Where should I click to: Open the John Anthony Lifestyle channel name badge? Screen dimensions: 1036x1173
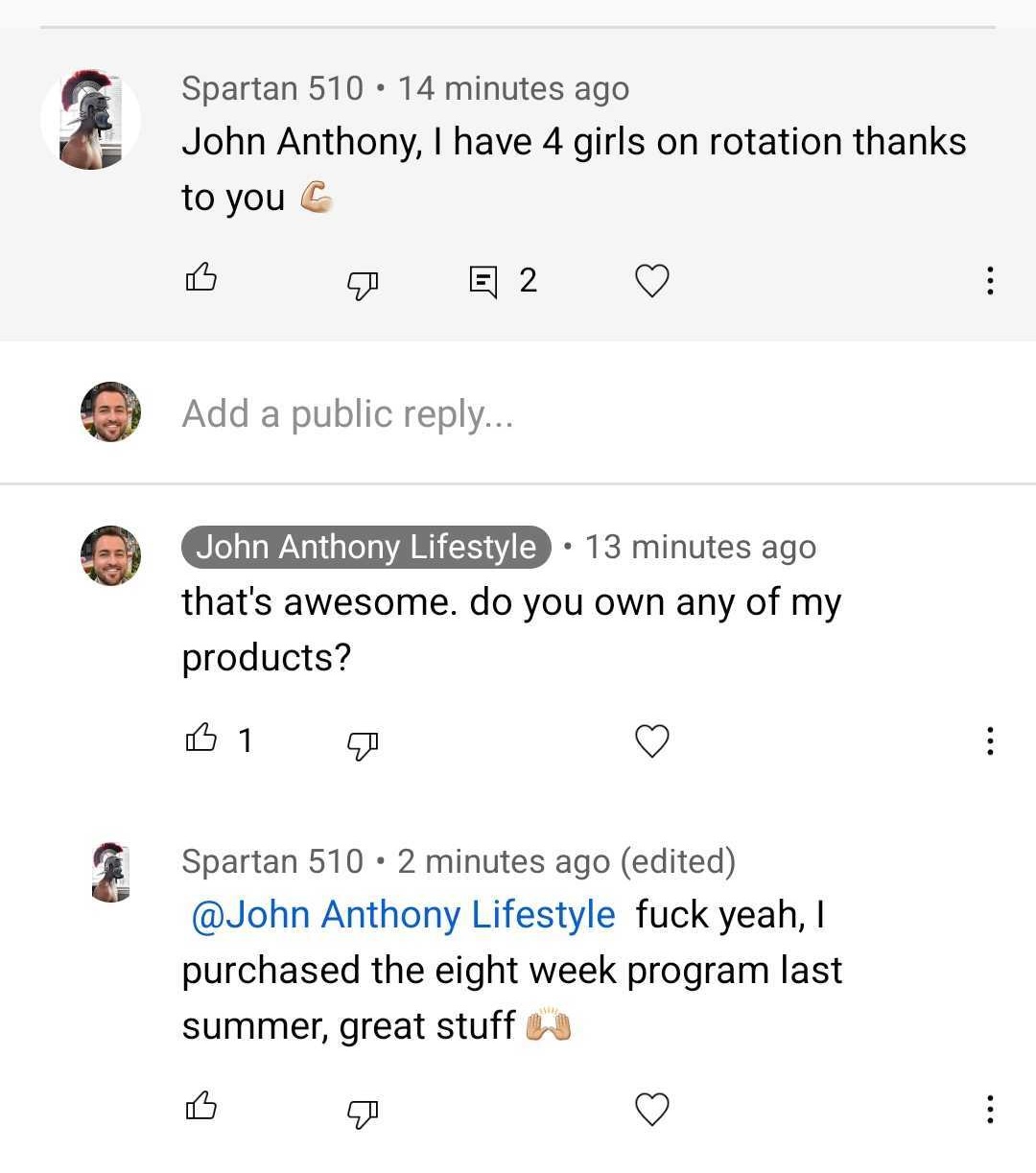point(365,547)
